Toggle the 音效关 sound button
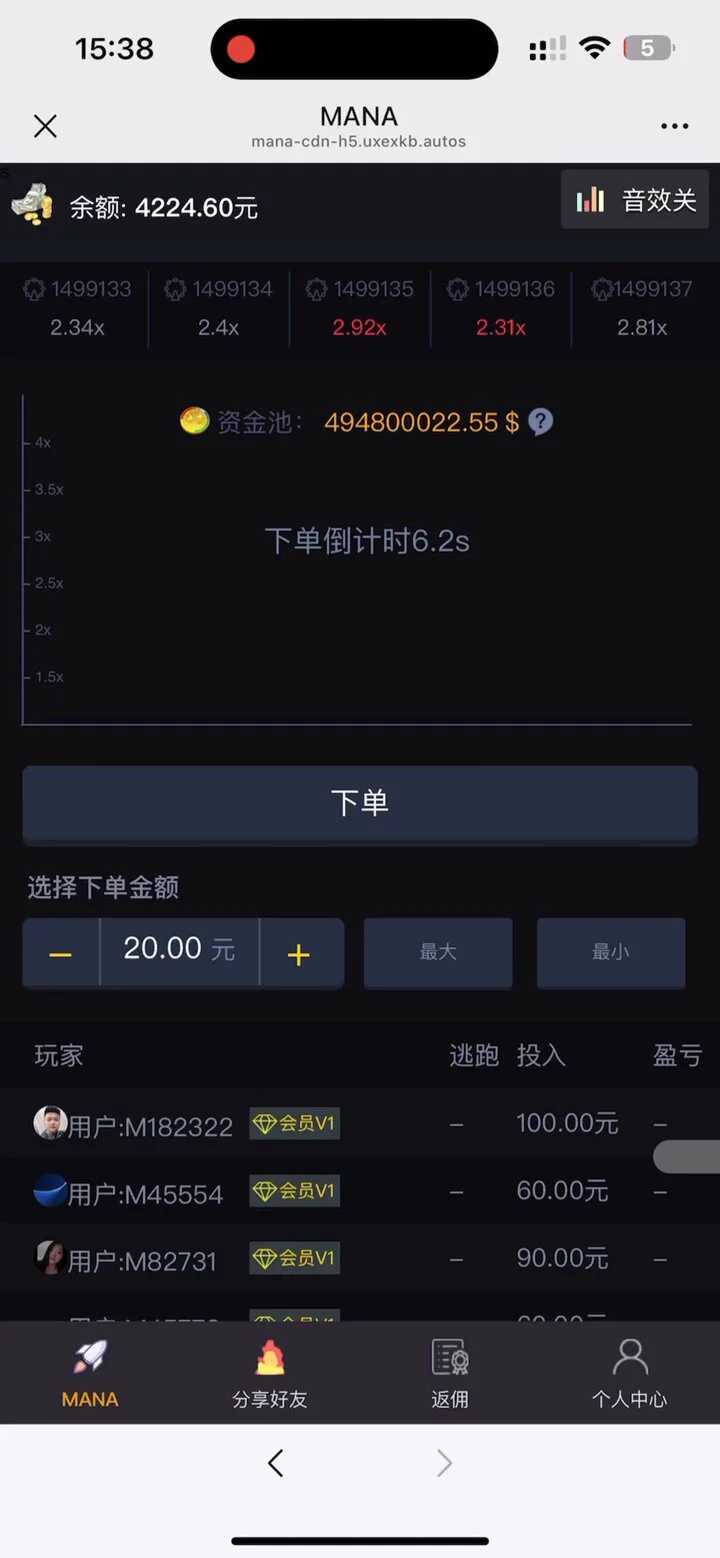Screen dimensions: 720x1558 coord(635,200)
